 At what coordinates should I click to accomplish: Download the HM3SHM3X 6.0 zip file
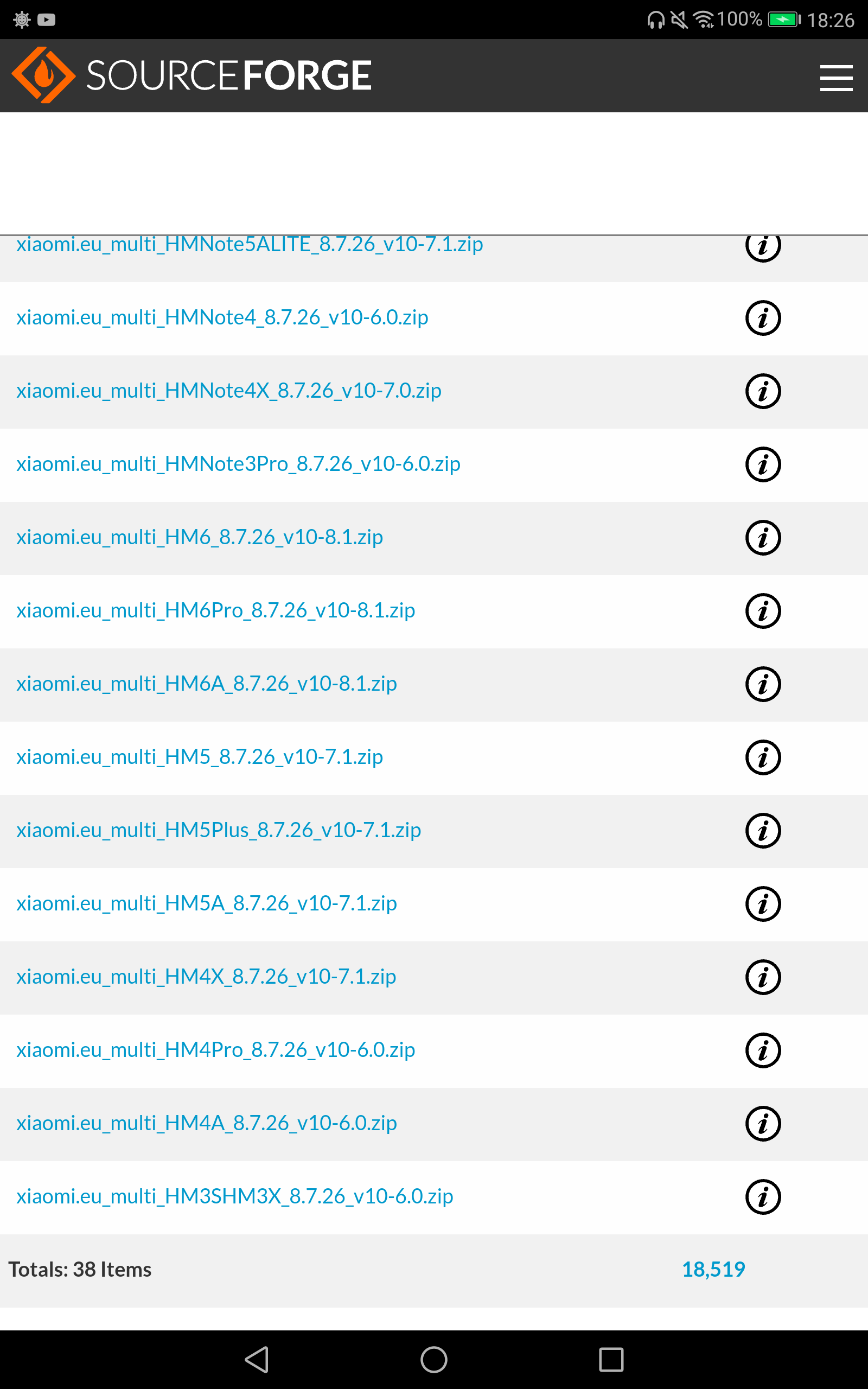pyautogui.click(x=234, y=1197)
